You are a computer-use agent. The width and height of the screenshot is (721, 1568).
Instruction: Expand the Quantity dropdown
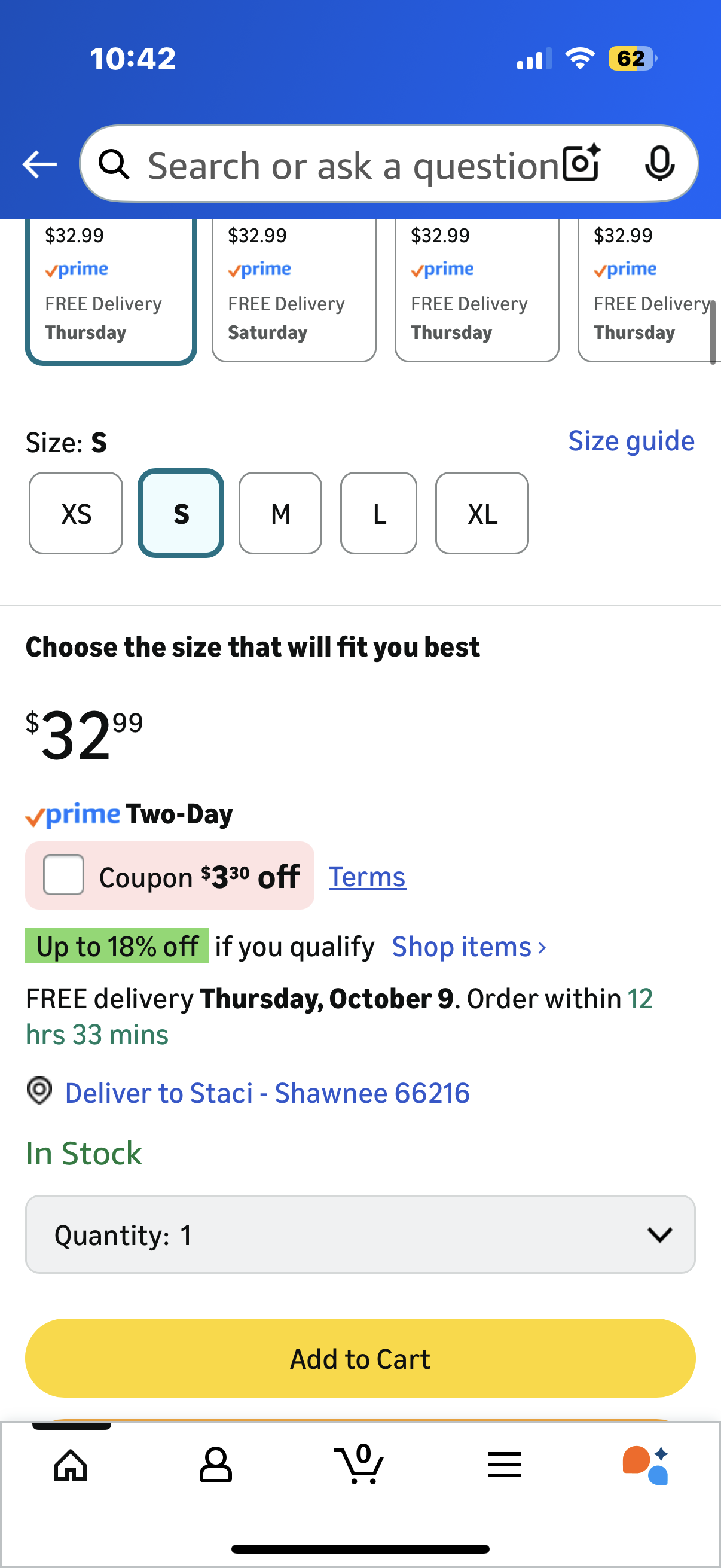360,1234
